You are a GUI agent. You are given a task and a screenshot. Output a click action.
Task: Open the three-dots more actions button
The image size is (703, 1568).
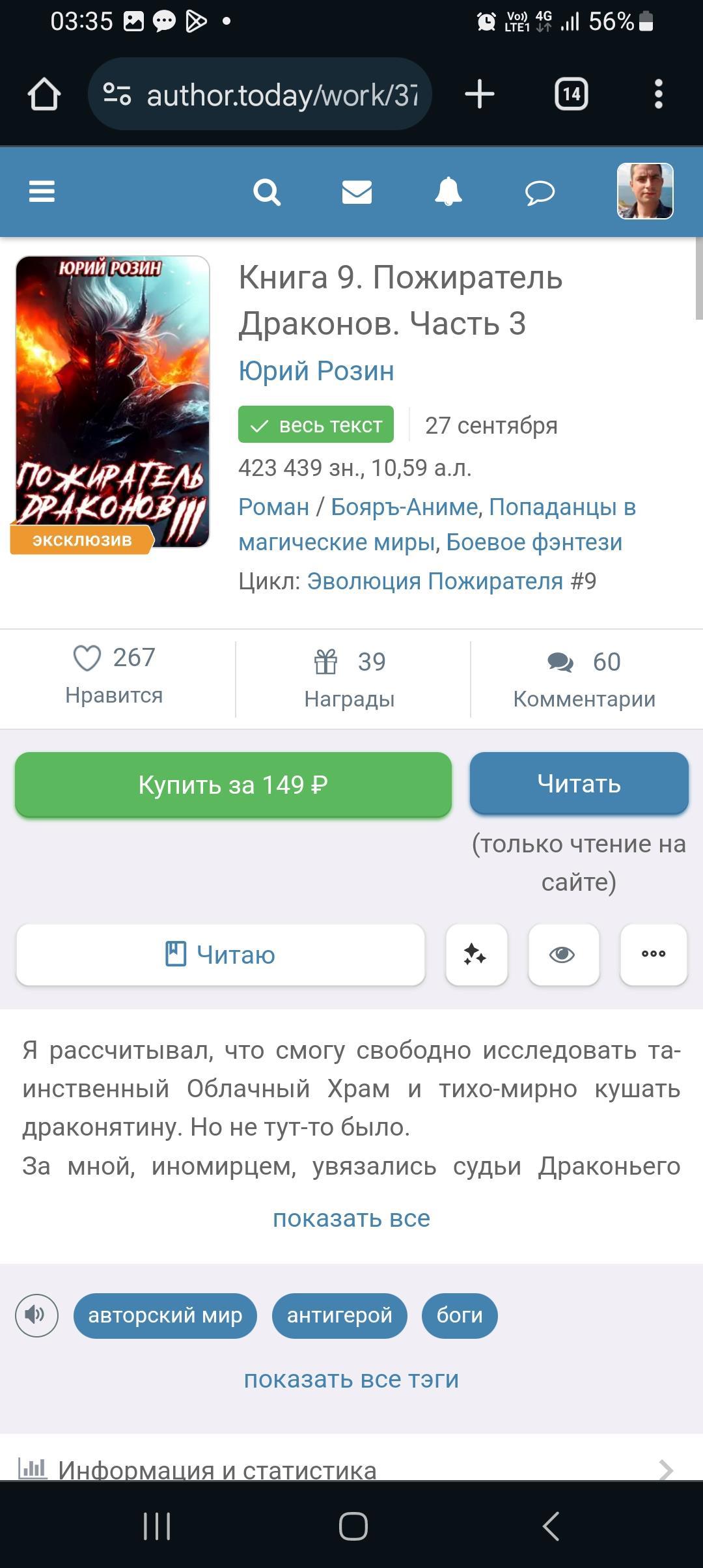coord(654,955)
